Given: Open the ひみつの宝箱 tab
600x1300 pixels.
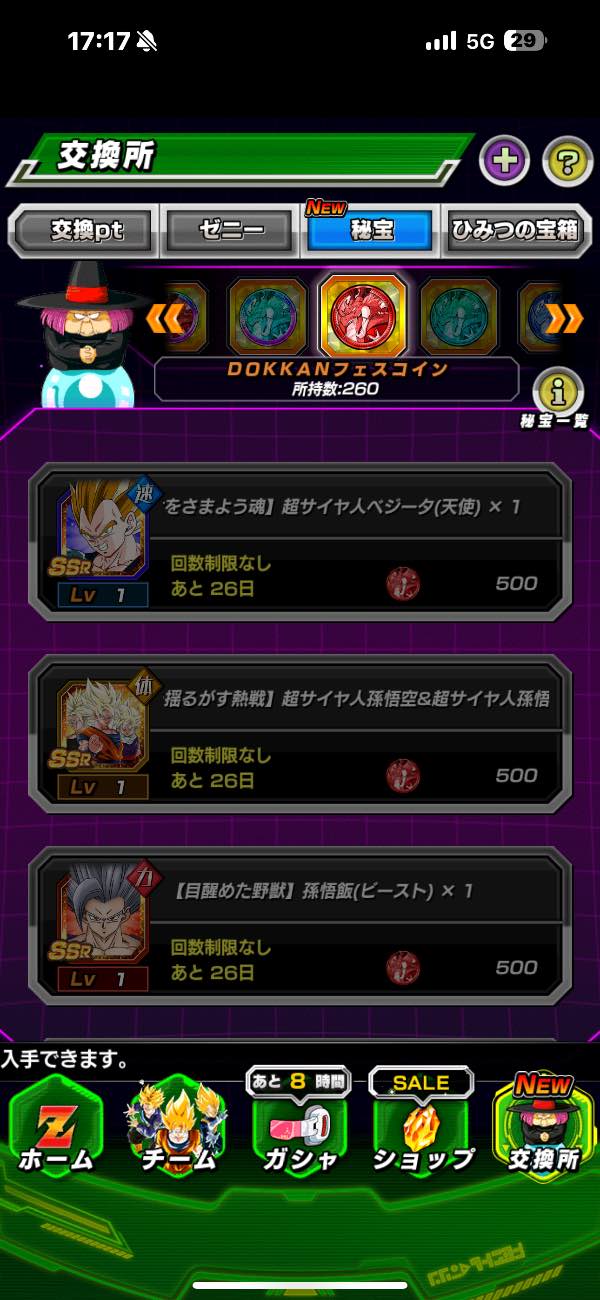Looking at the screenshot, I should pos(515,231).
